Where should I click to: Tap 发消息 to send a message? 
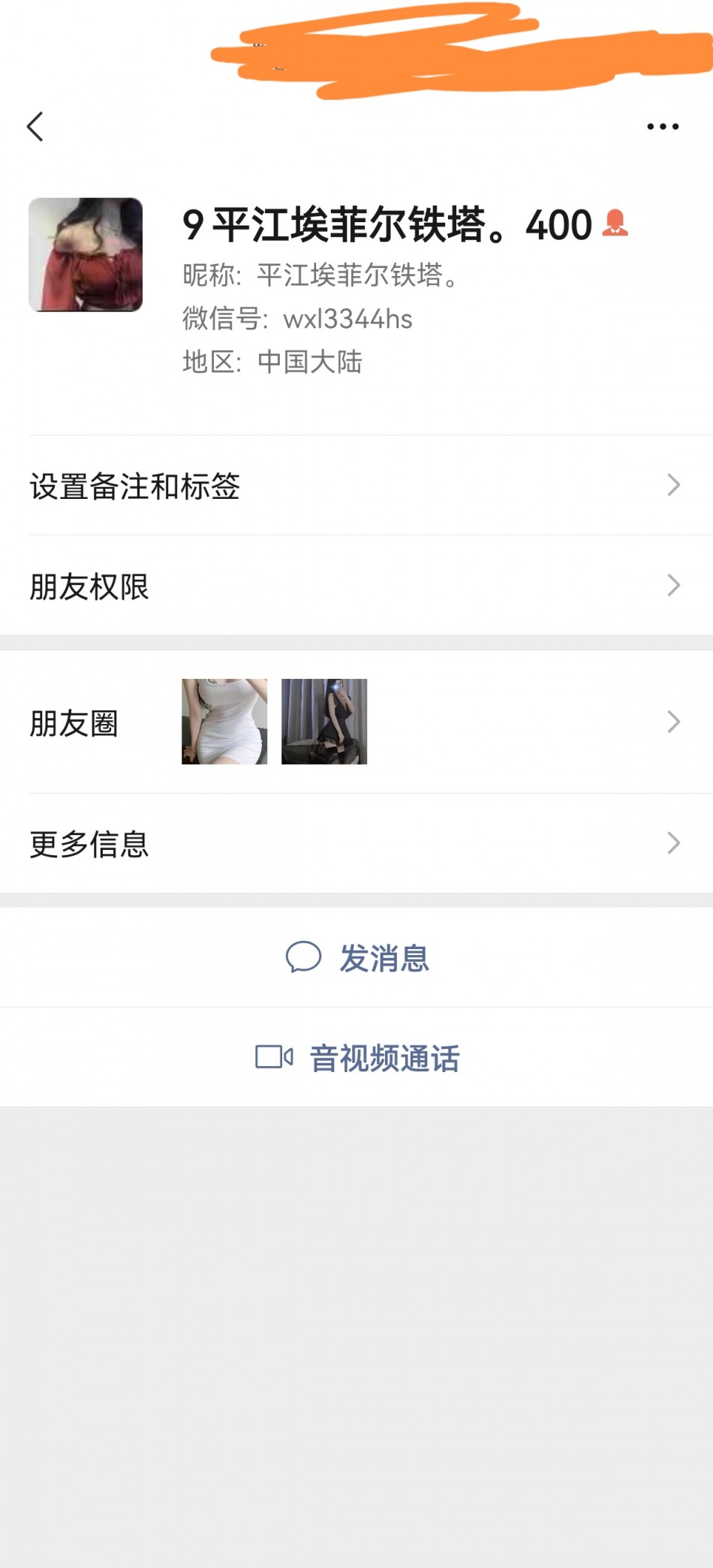pos(357,958)
